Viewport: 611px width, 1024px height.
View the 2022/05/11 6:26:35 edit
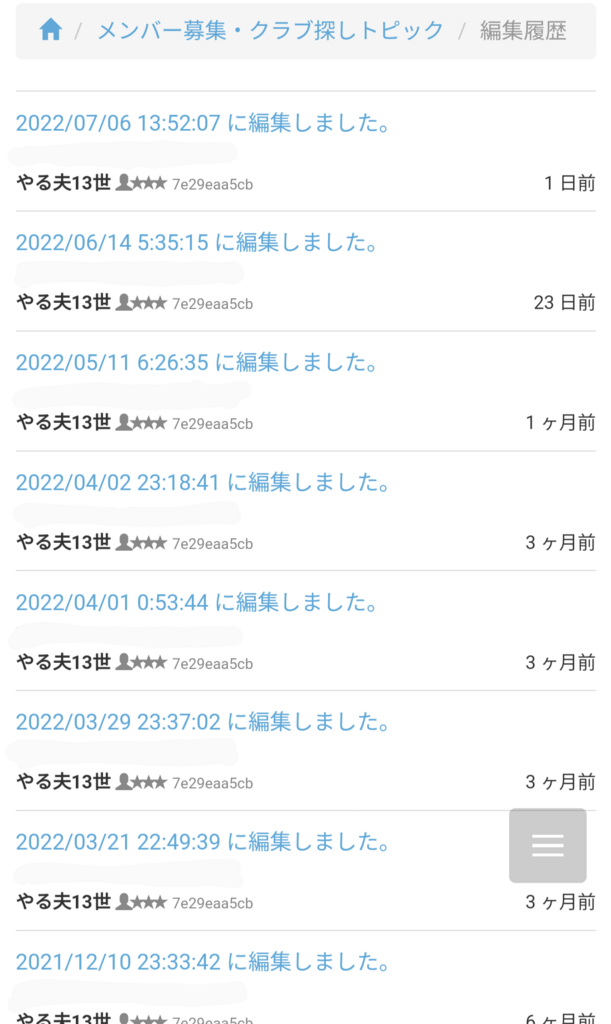point(197,362)
